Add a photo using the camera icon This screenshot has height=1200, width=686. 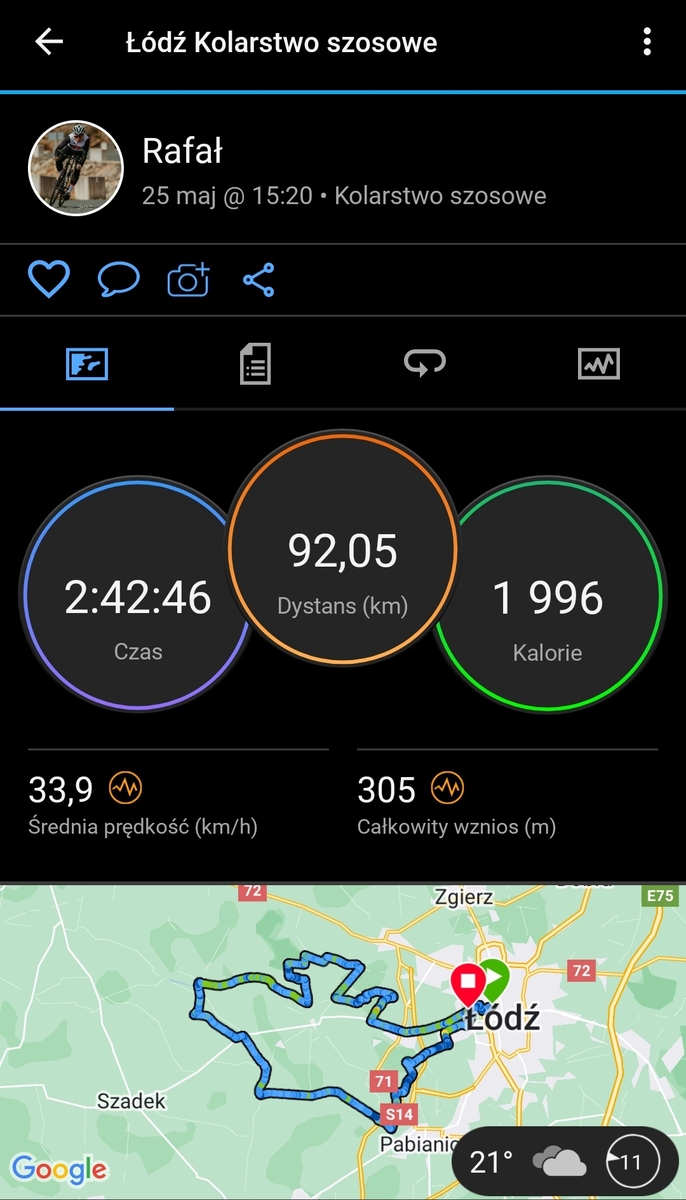(x=188, y=280)
